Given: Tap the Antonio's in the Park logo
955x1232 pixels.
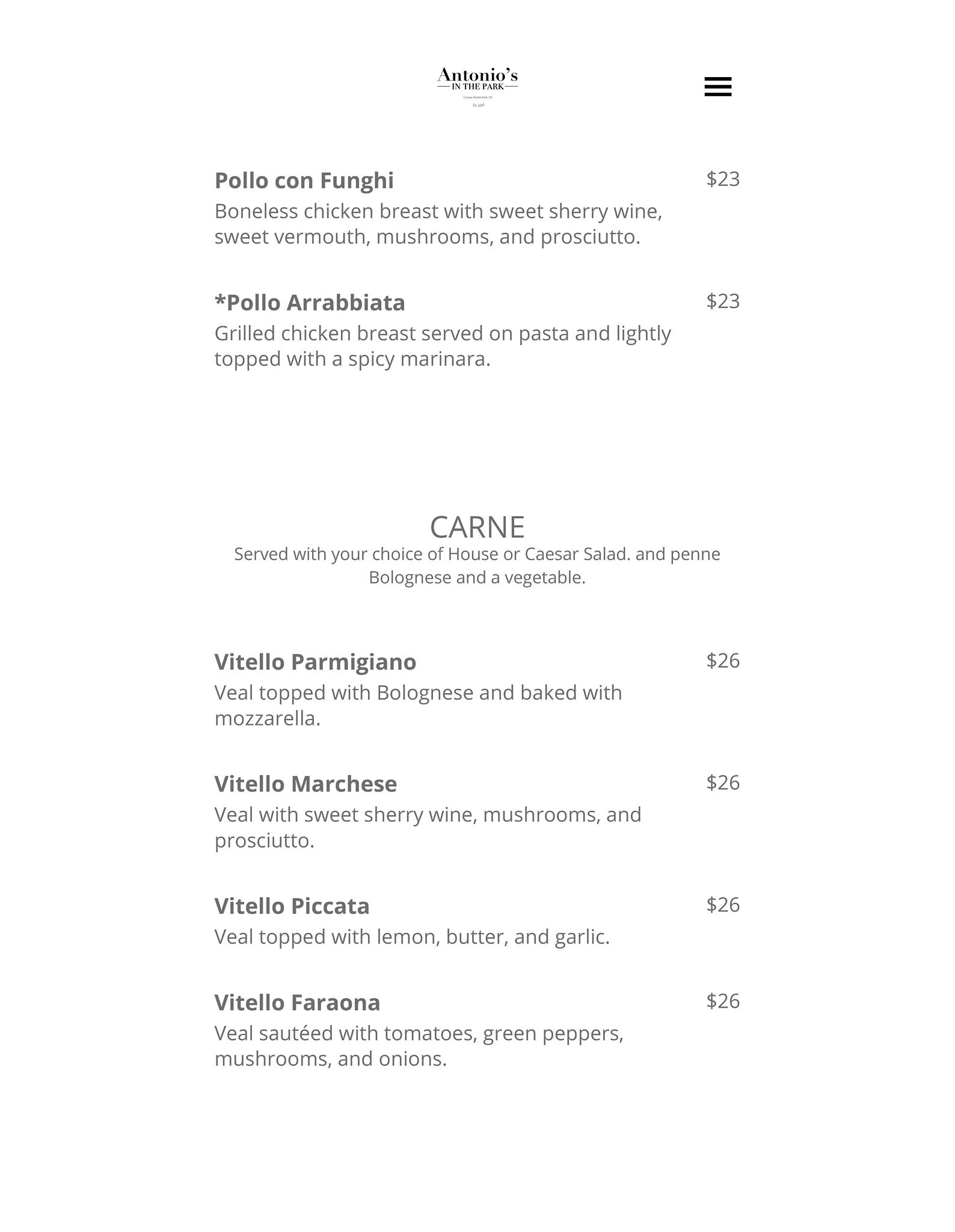Looking at the screenshot, I should 477,85.
